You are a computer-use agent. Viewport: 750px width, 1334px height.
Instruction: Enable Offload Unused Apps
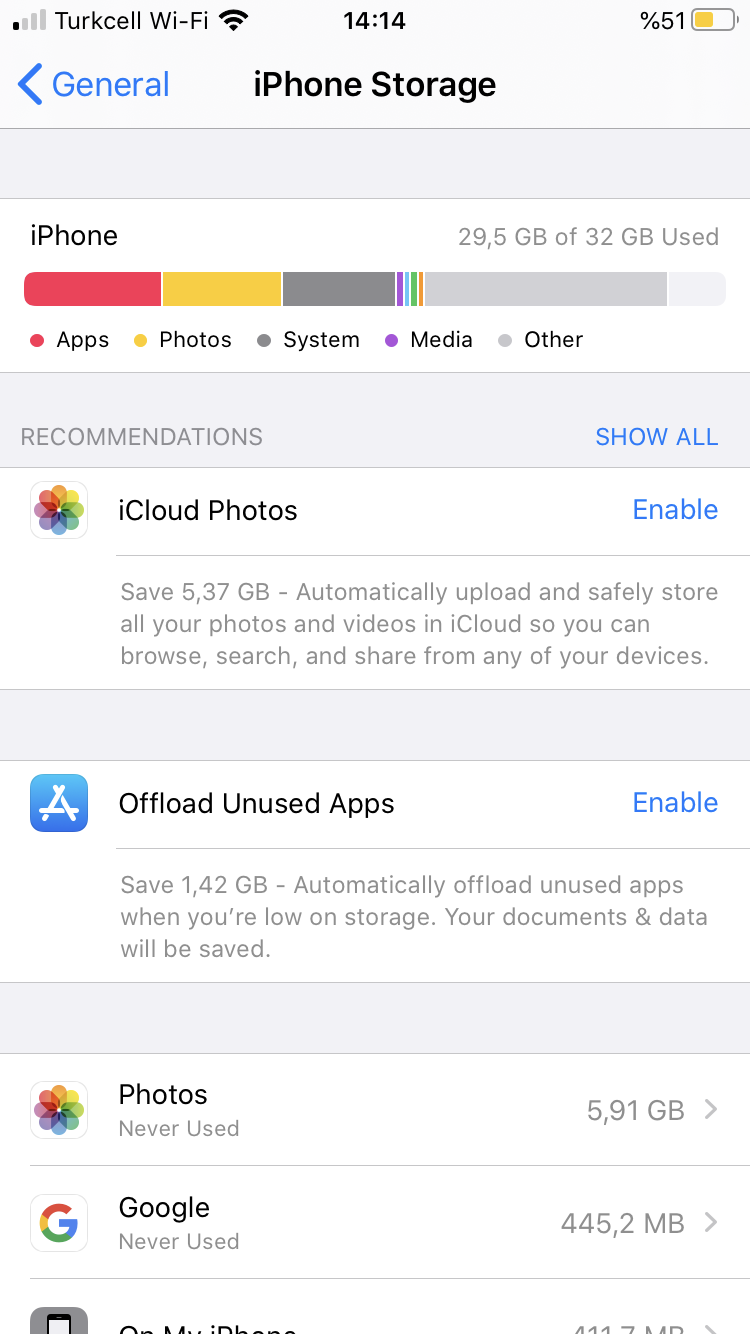tap(675, 803)
